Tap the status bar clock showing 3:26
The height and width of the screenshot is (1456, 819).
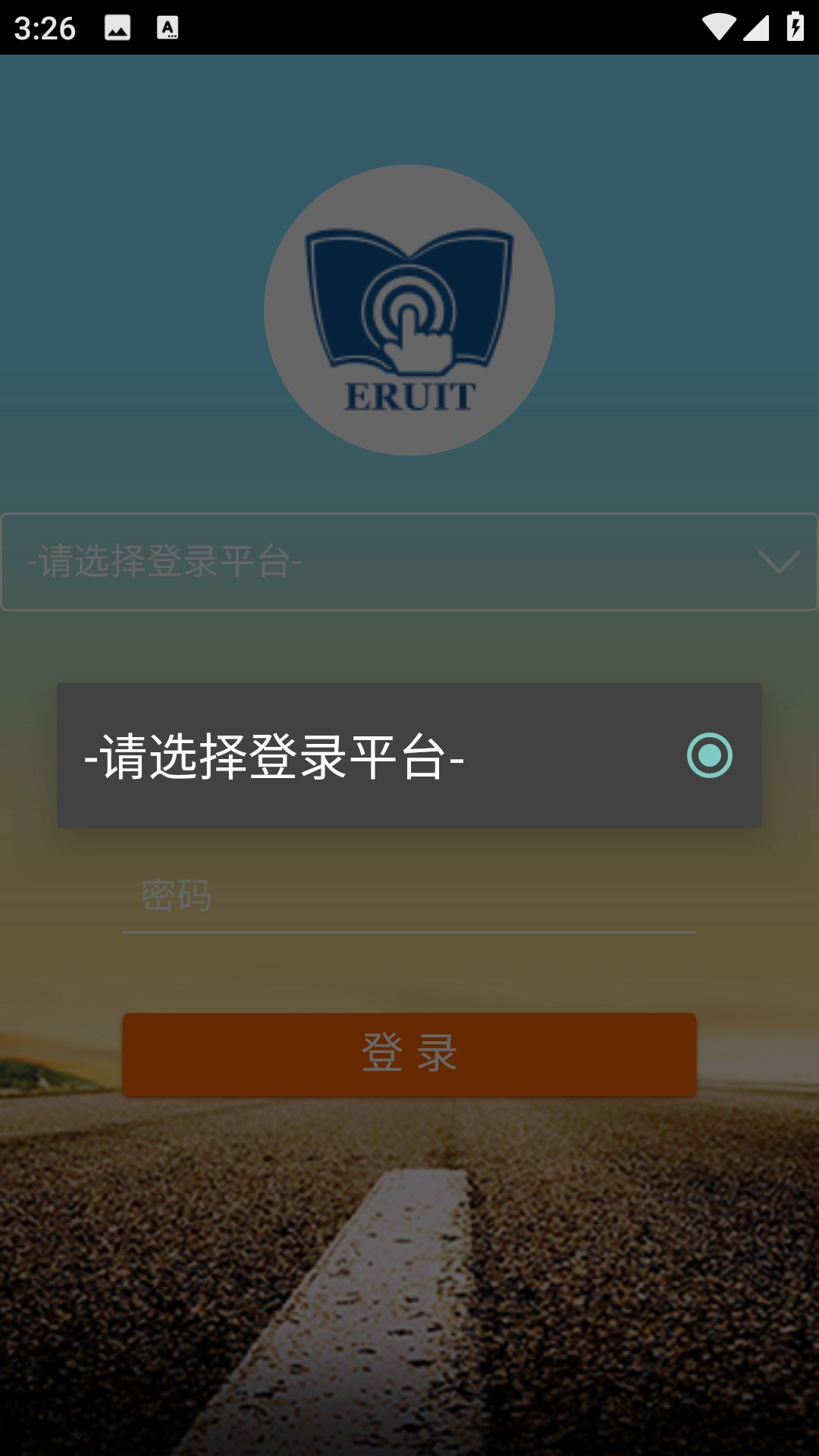click(x=45, y=25)
